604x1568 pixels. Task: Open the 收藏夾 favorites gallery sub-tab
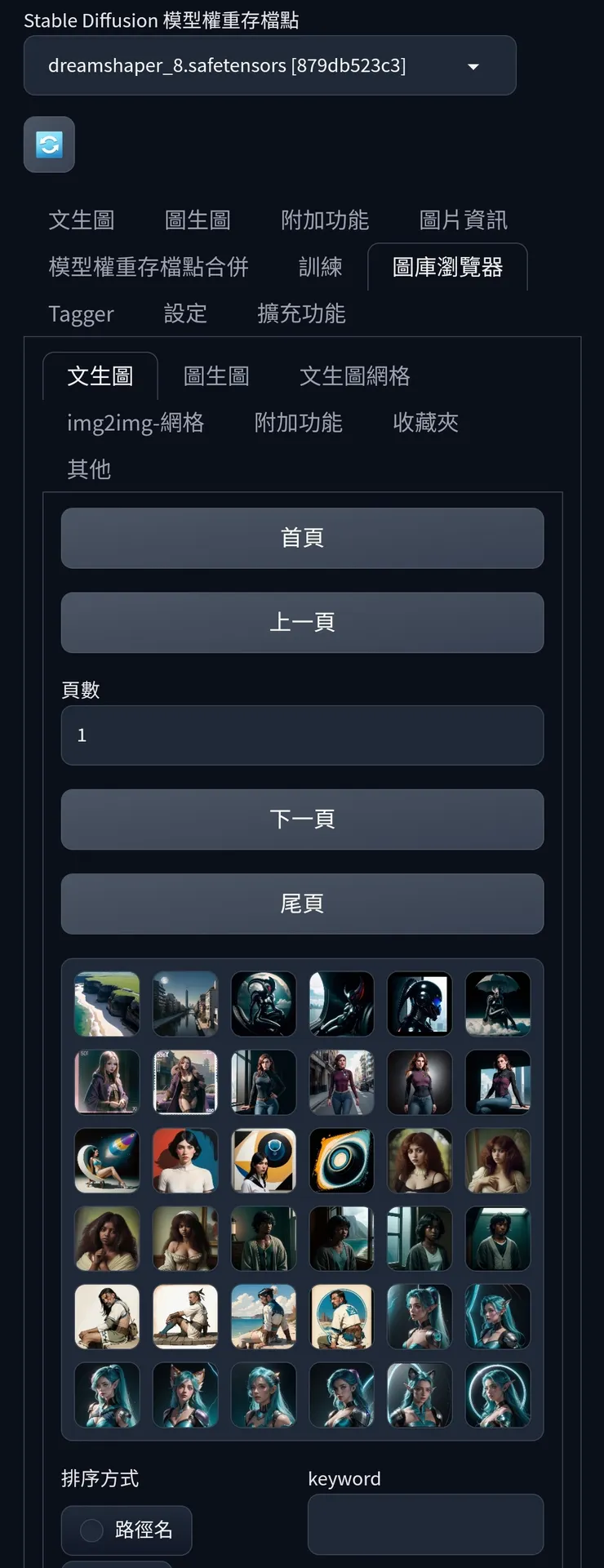(425, 422)
